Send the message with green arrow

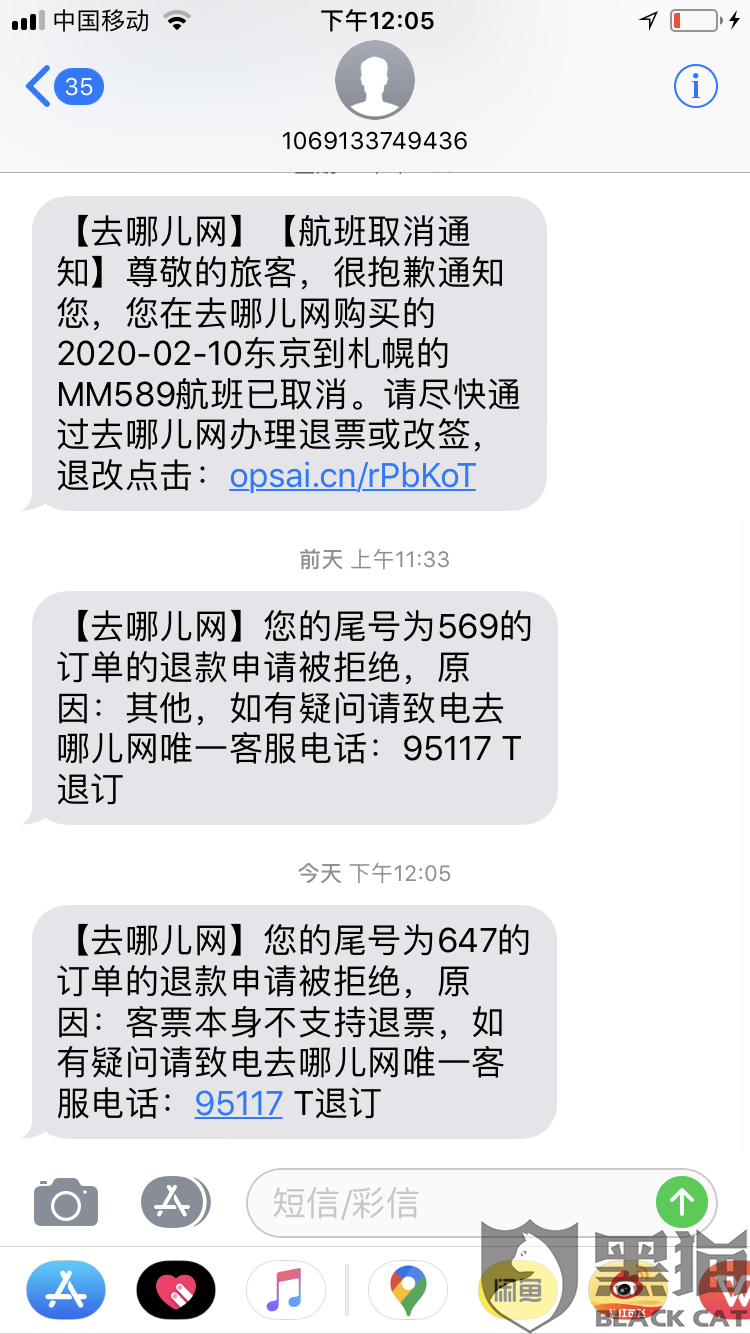tap(682, 1202)
